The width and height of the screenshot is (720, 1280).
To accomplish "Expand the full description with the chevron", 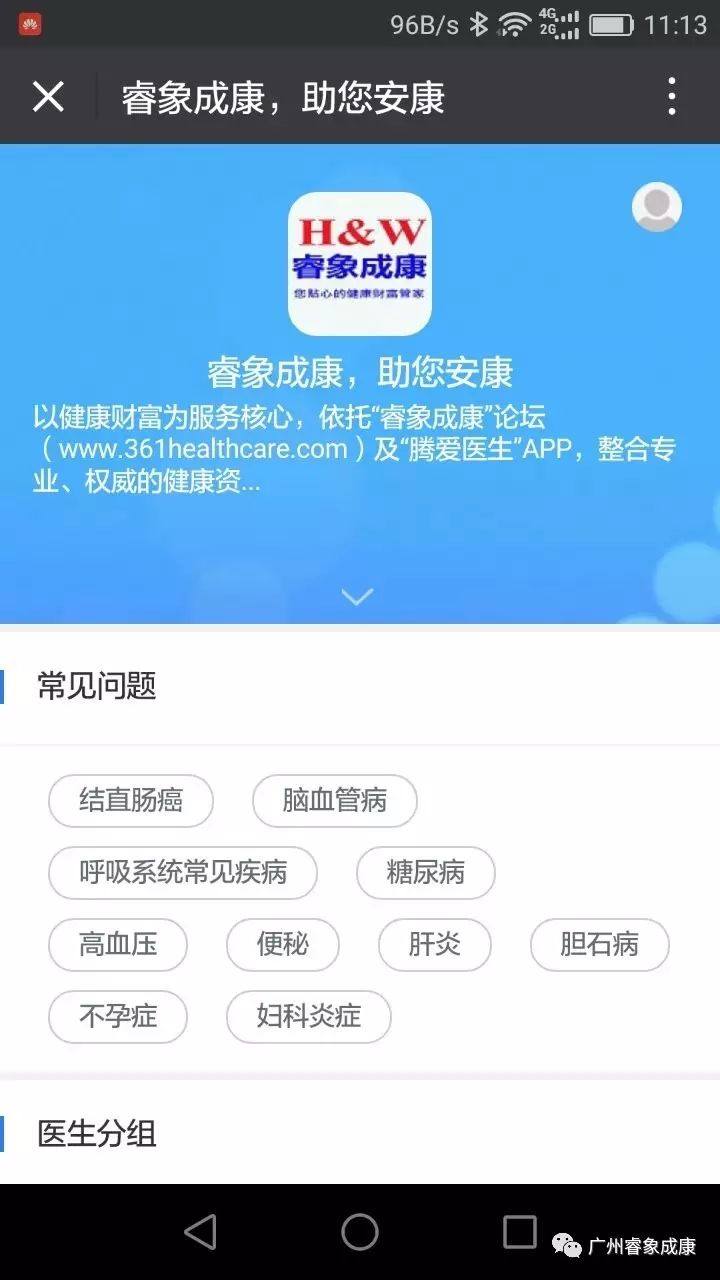I will [357, 596].
